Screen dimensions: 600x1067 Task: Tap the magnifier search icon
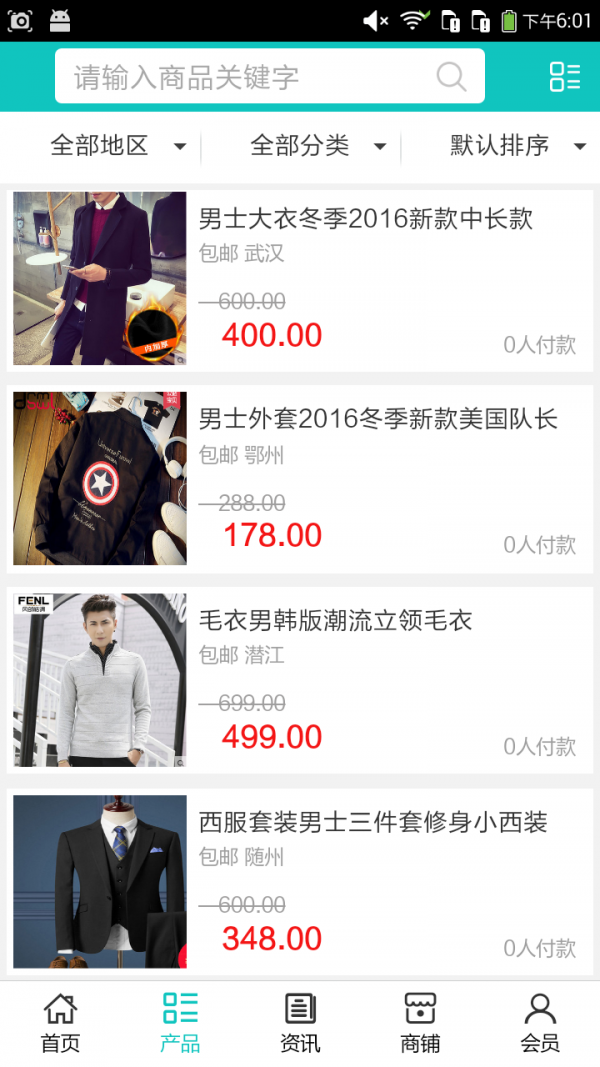point(451,77)
